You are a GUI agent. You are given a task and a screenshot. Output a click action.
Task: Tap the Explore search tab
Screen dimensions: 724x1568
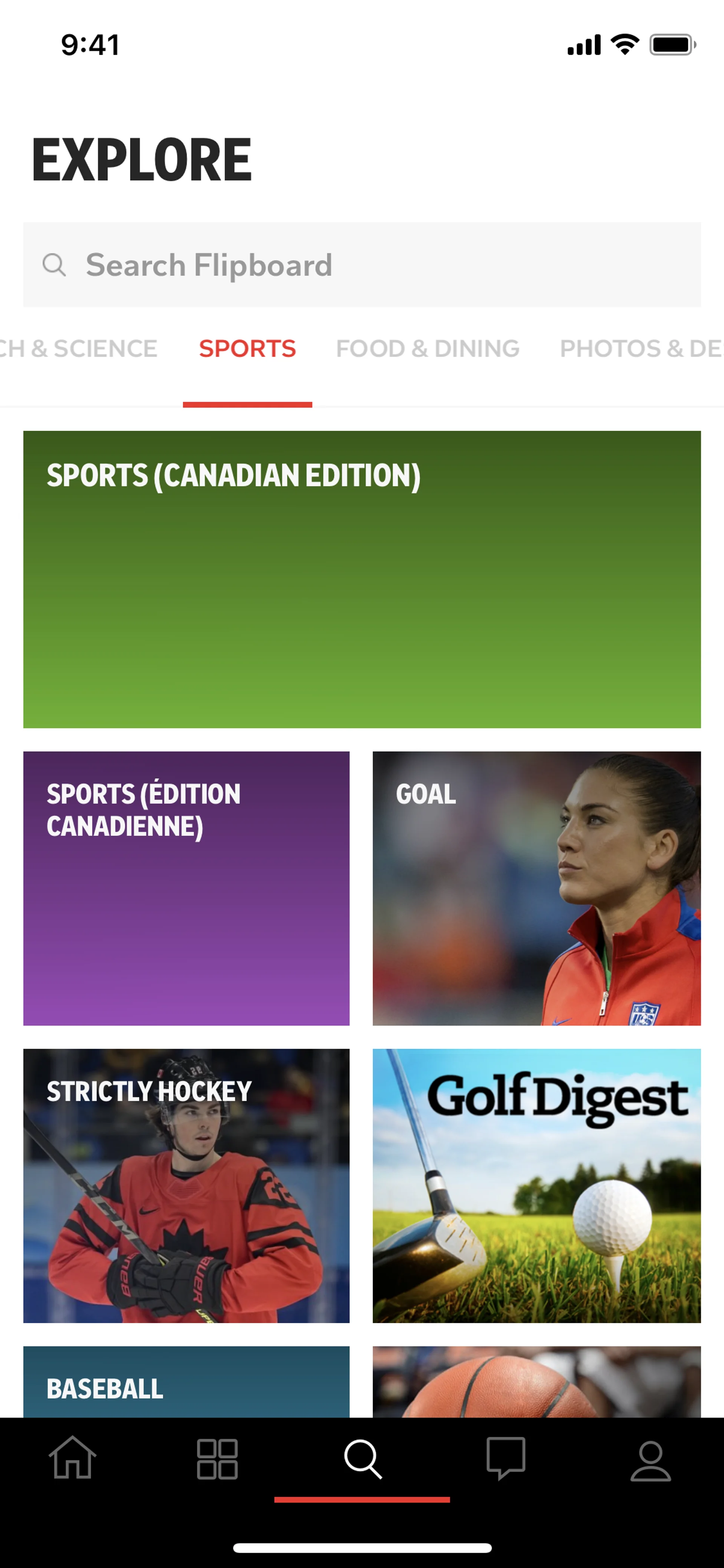[x=362, y=1459]
